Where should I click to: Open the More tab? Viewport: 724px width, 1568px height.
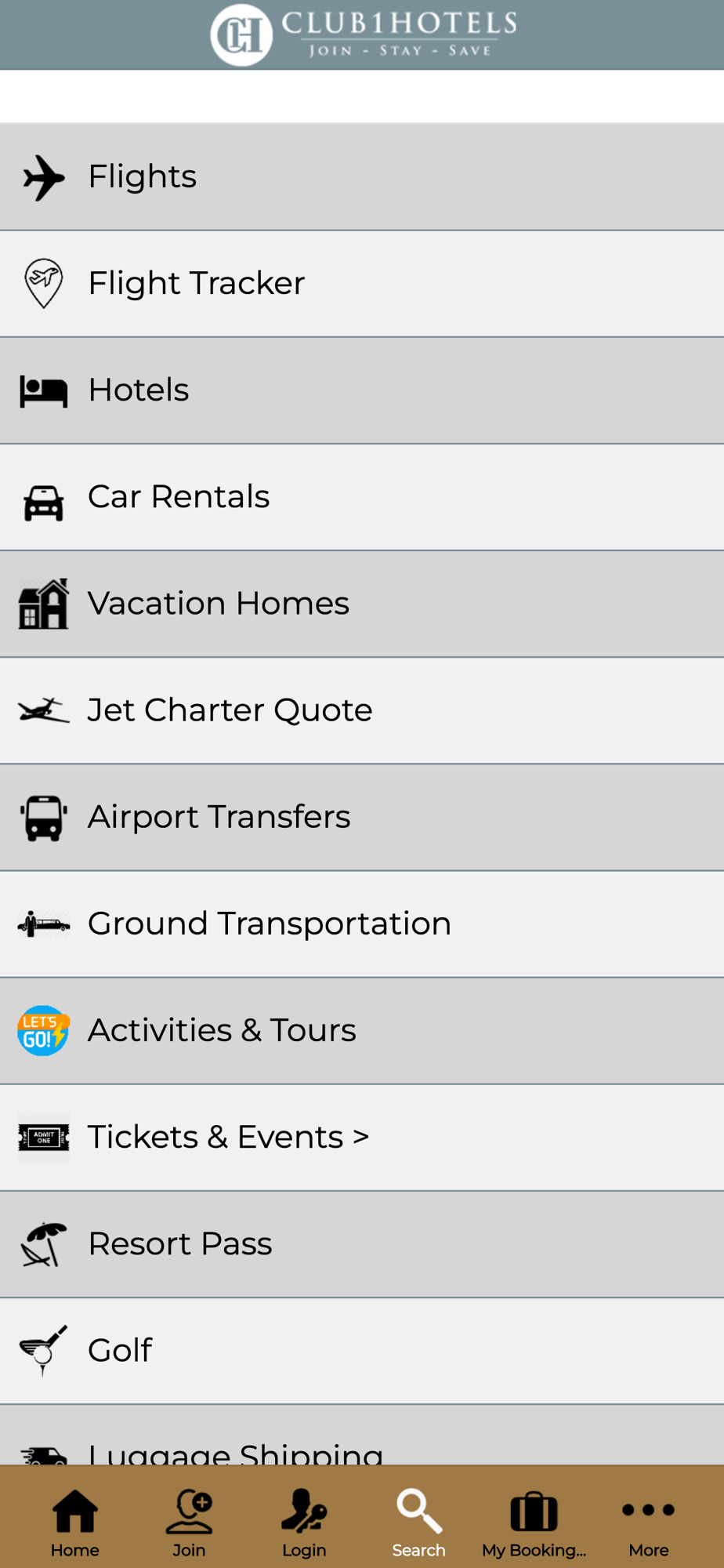(x=649, y=1523)
